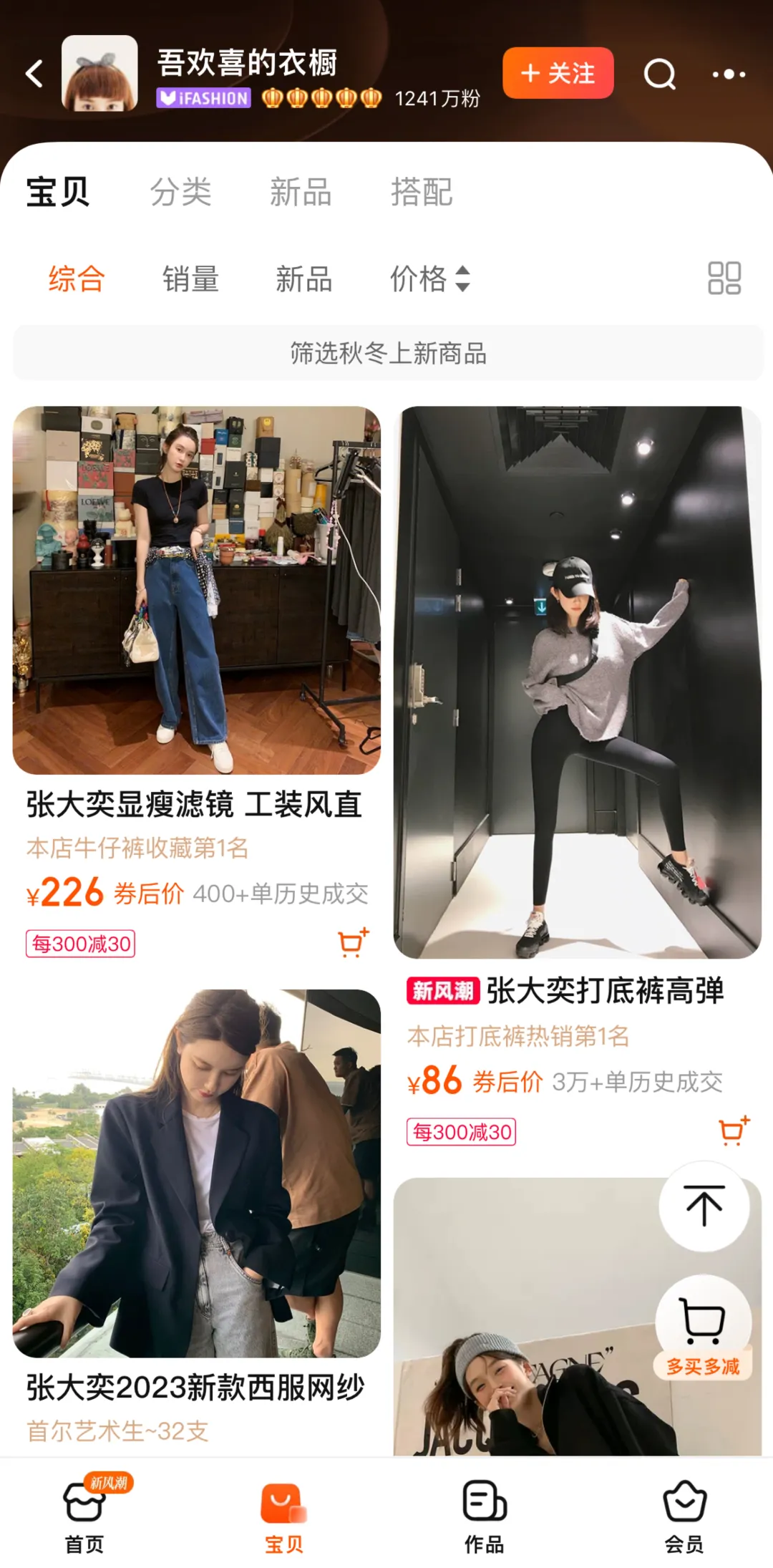Switch to the 会员 bottom tab
Screen dimensions: 773x1568
point(684,1512)
